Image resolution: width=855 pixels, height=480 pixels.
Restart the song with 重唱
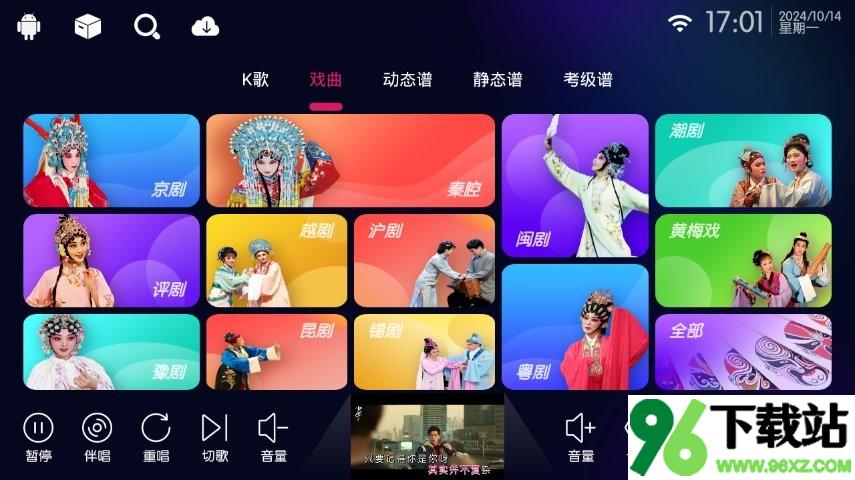[155, 436]
